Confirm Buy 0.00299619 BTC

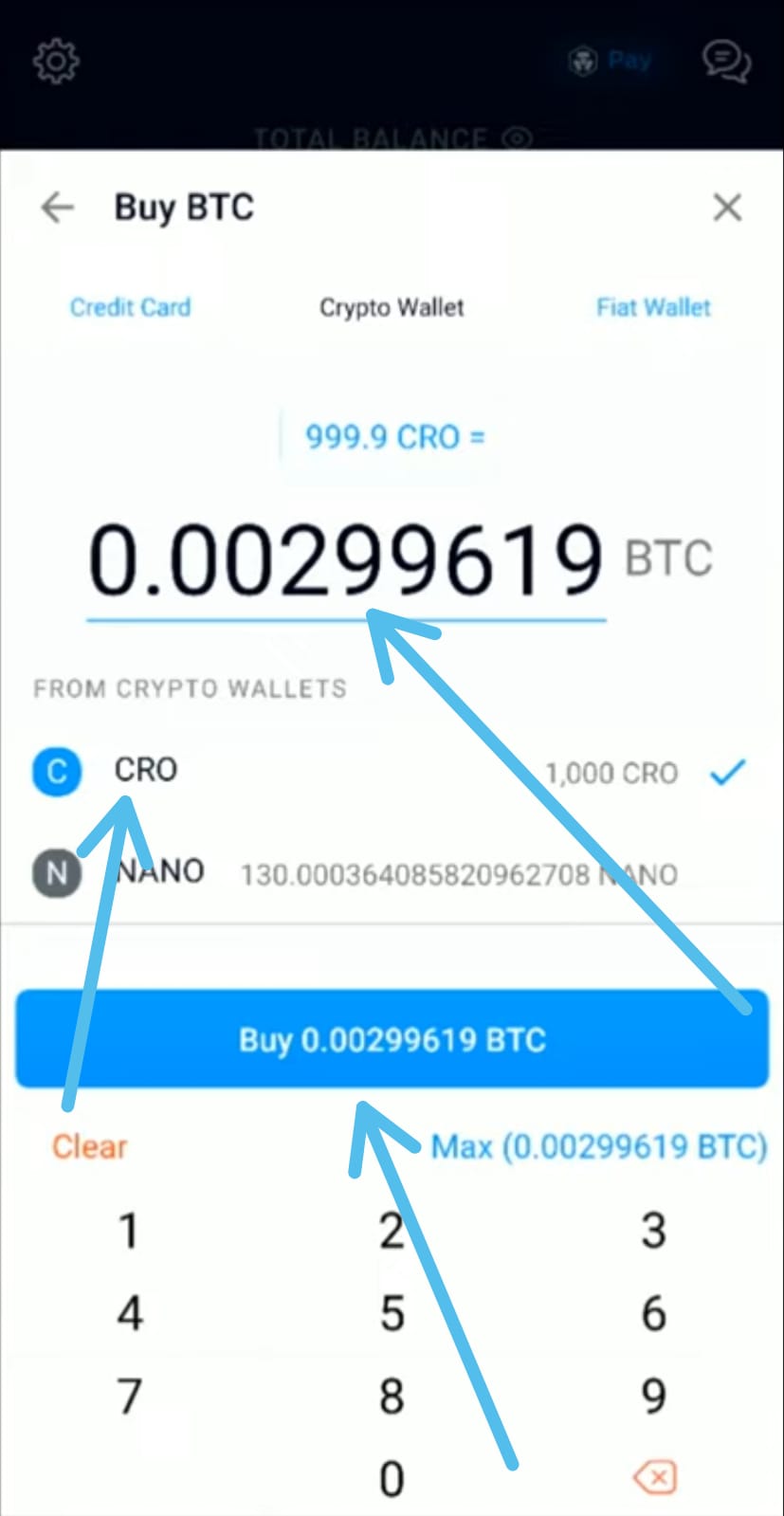pyautogui.click(x=392, y=1039)
